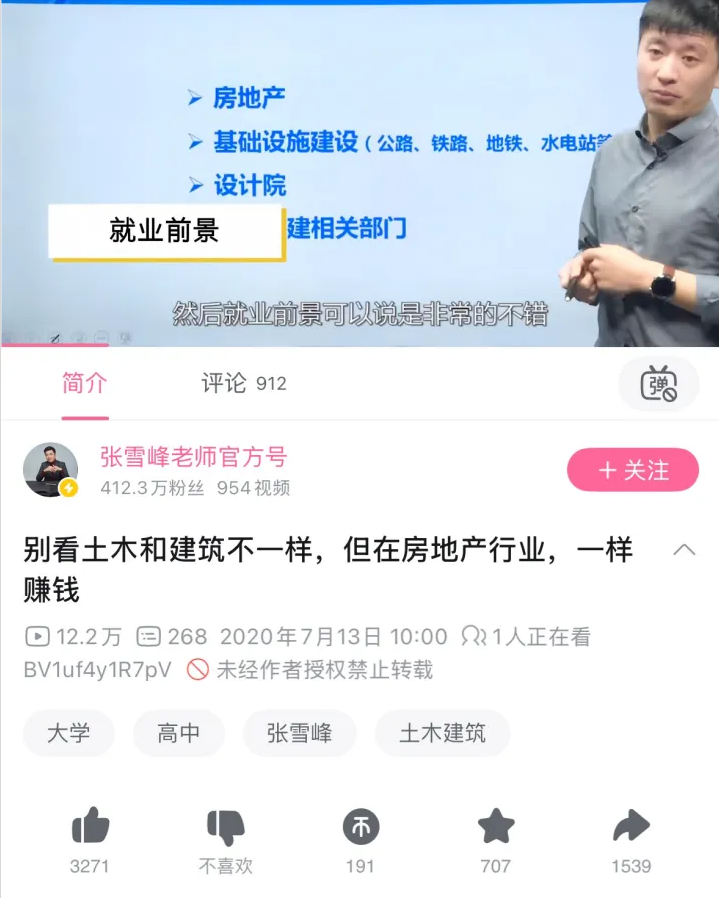719x898 pixels.
Task: Collapse the video title description chevron
Action: pos(684,550)
